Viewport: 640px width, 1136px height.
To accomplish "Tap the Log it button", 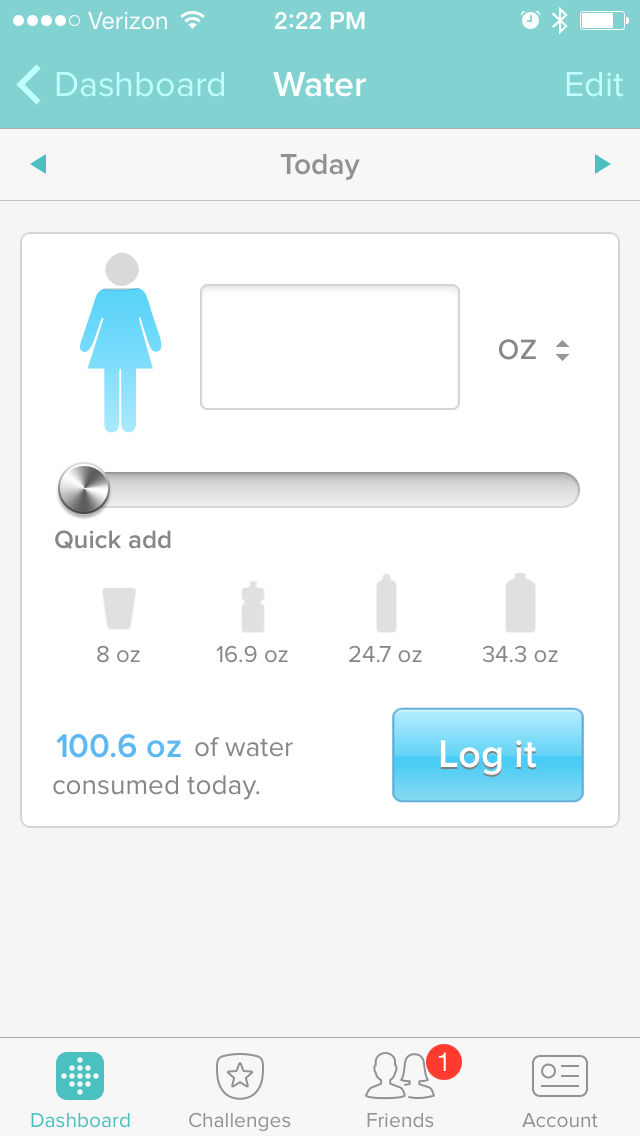I will pyautogui.click(x=487, y=755).
